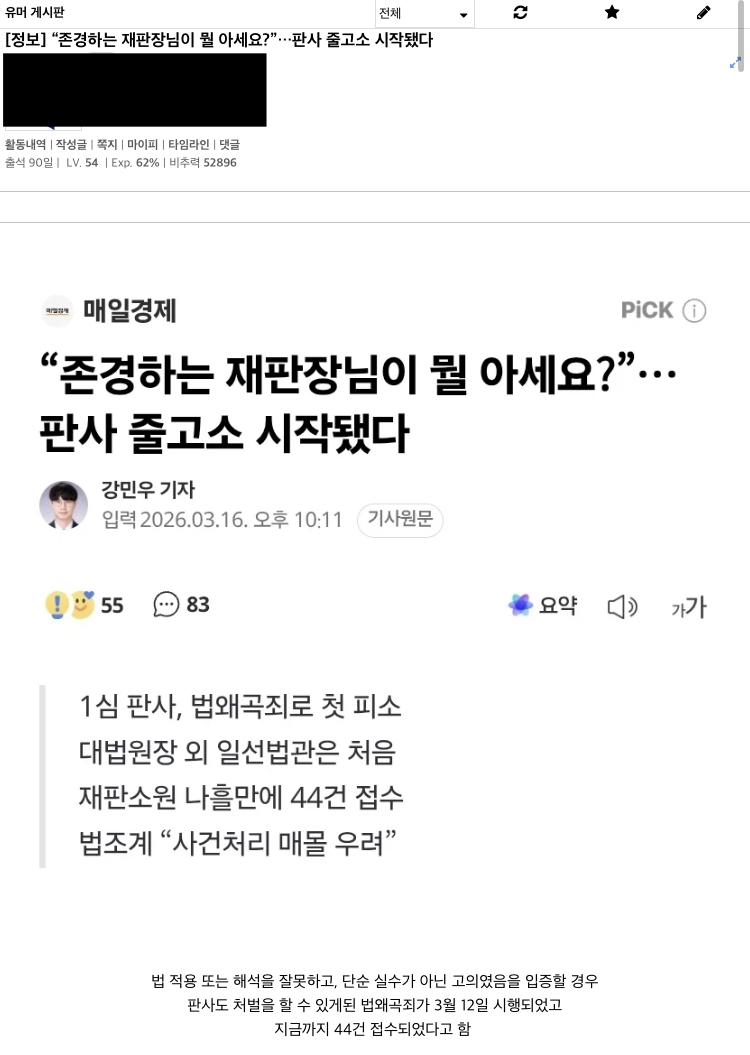View the author's 작성글
This screenshot has height=1055, width=750.
(x=72, y=145)
